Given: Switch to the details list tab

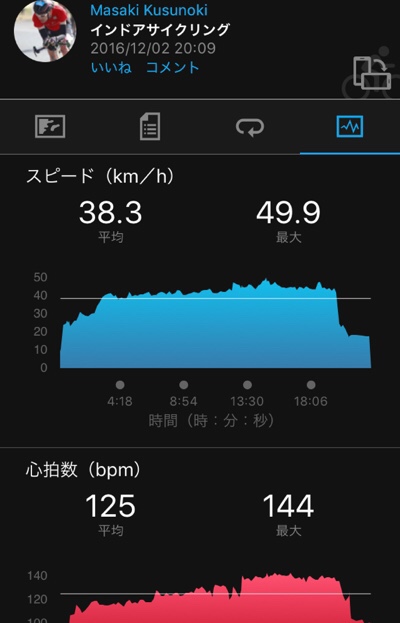Looking at the screenshot, I should (150, 126).
